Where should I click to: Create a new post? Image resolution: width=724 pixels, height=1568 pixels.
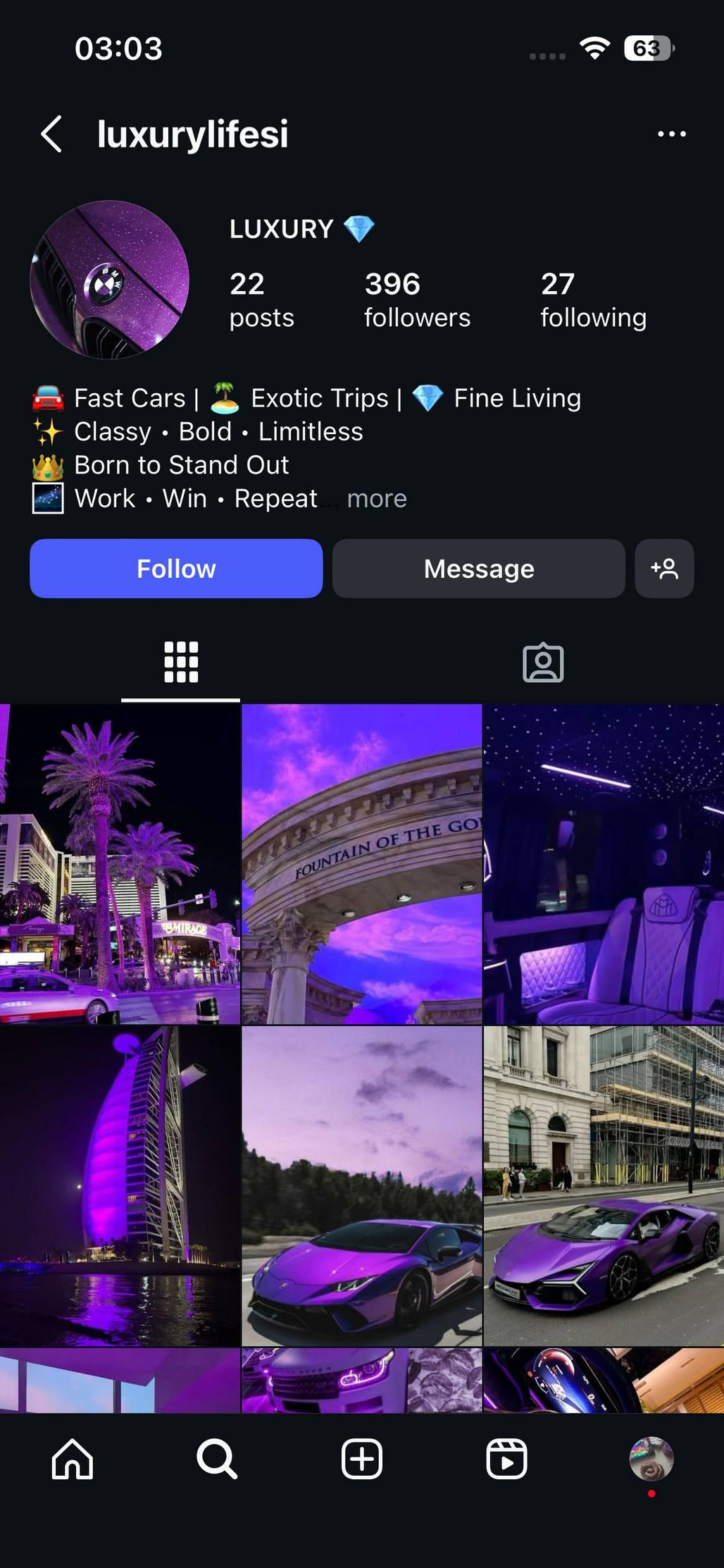click(362, 1458)
